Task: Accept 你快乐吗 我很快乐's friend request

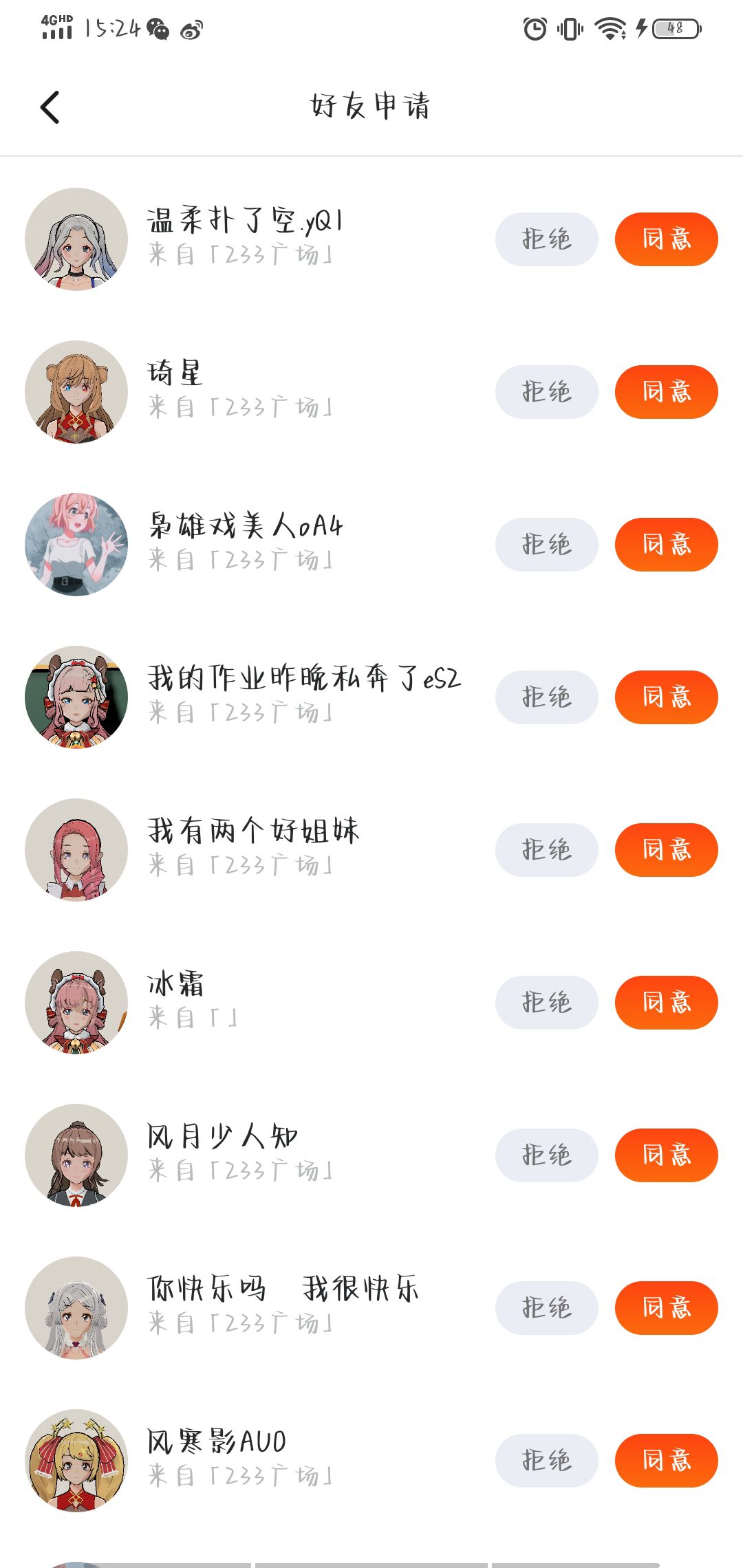Action: (x=666, y=1308)
